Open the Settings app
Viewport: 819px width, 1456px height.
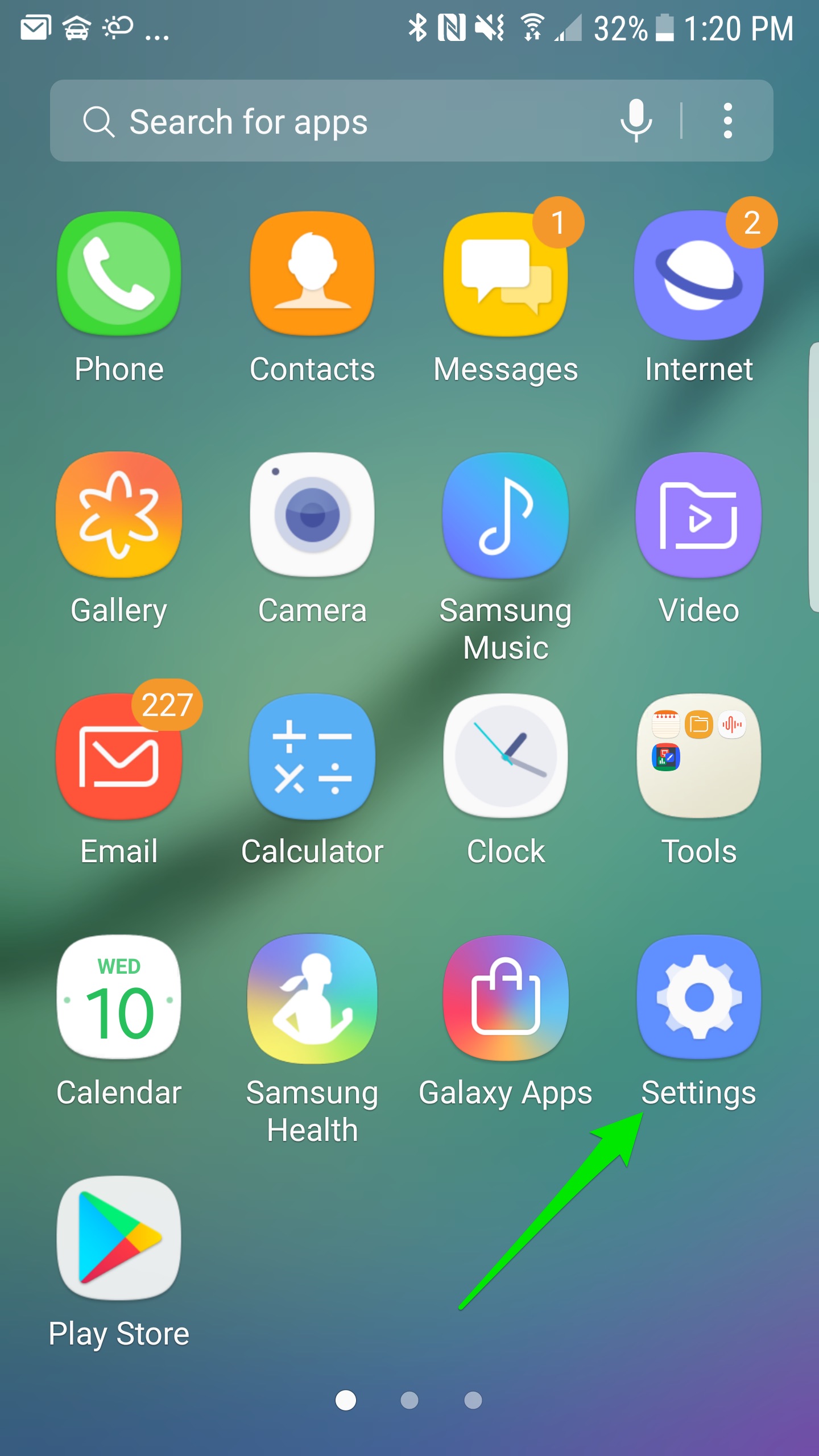click(x=699, y=997)
